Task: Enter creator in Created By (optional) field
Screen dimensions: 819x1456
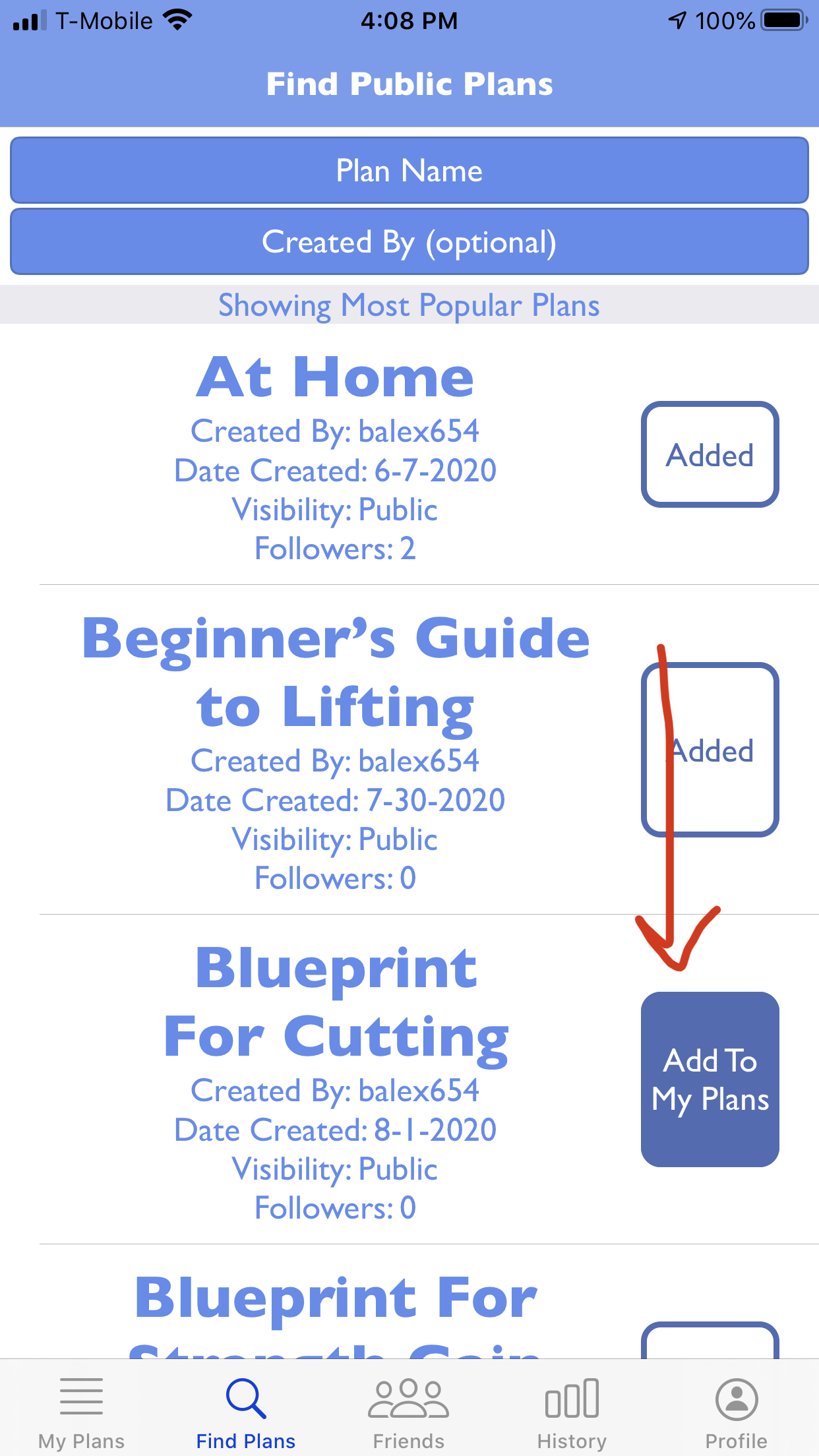Action: [x=409, y=242]
